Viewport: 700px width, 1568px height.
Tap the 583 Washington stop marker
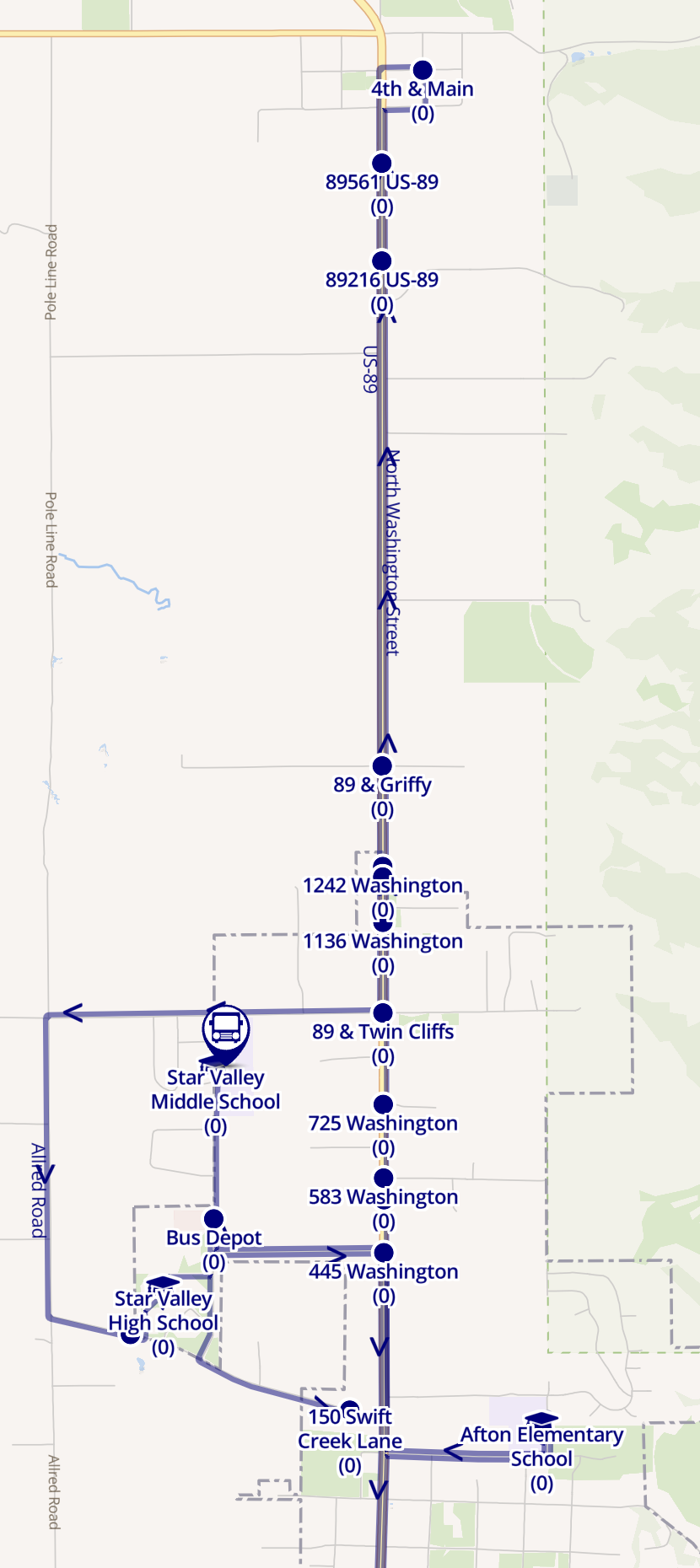(383, 1178)
